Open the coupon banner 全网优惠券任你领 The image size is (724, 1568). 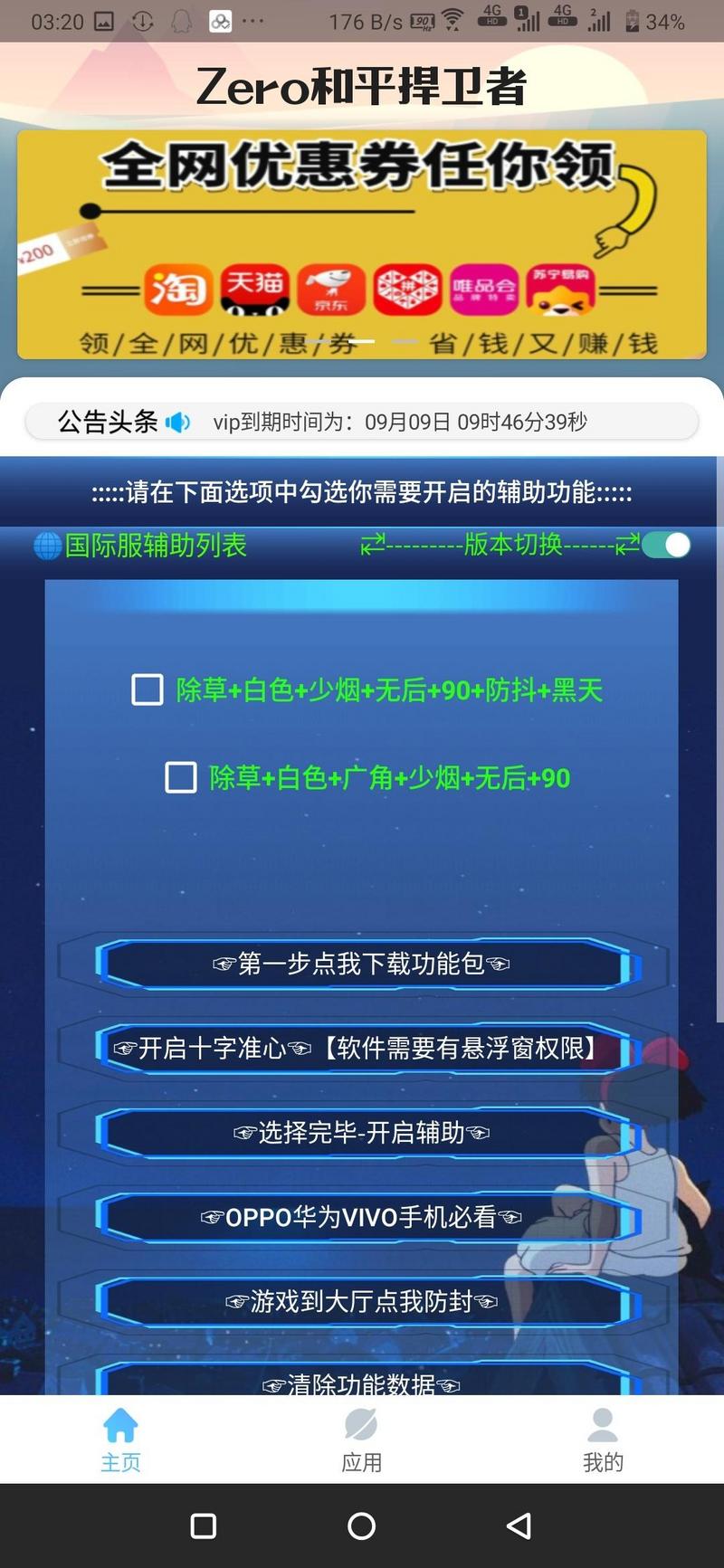point(362,244)
